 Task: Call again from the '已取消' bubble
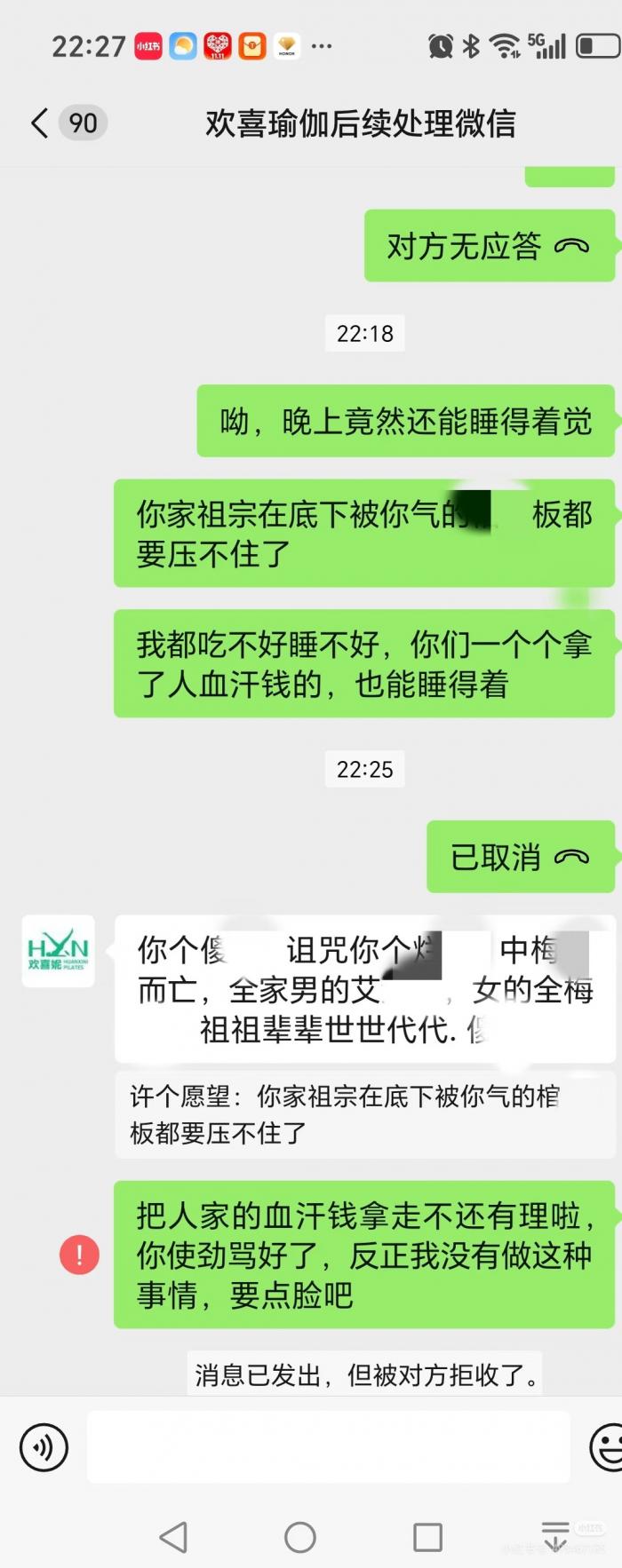click(x=520, y=857)
